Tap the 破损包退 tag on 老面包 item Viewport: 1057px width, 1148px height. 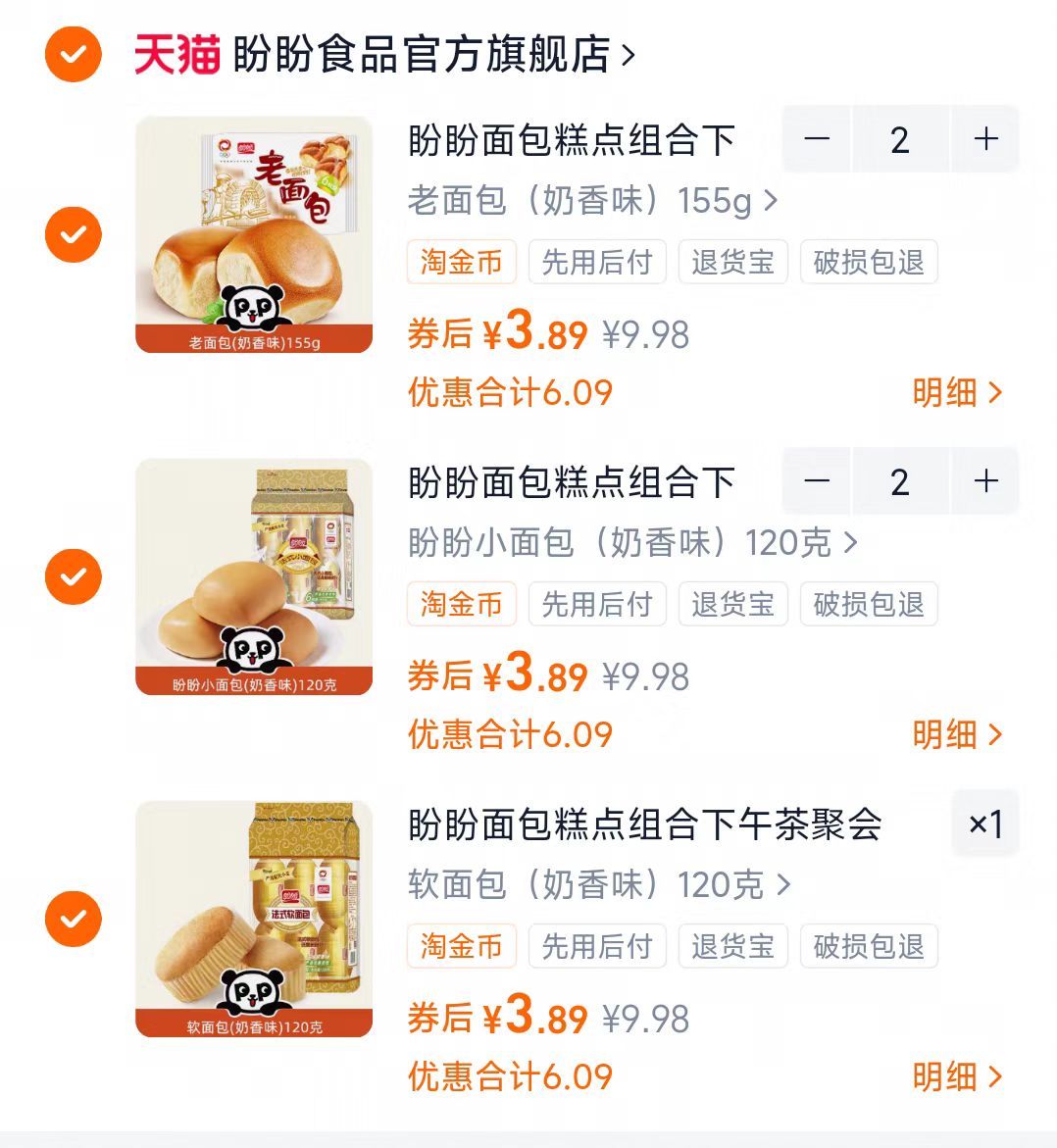(868, 262)
